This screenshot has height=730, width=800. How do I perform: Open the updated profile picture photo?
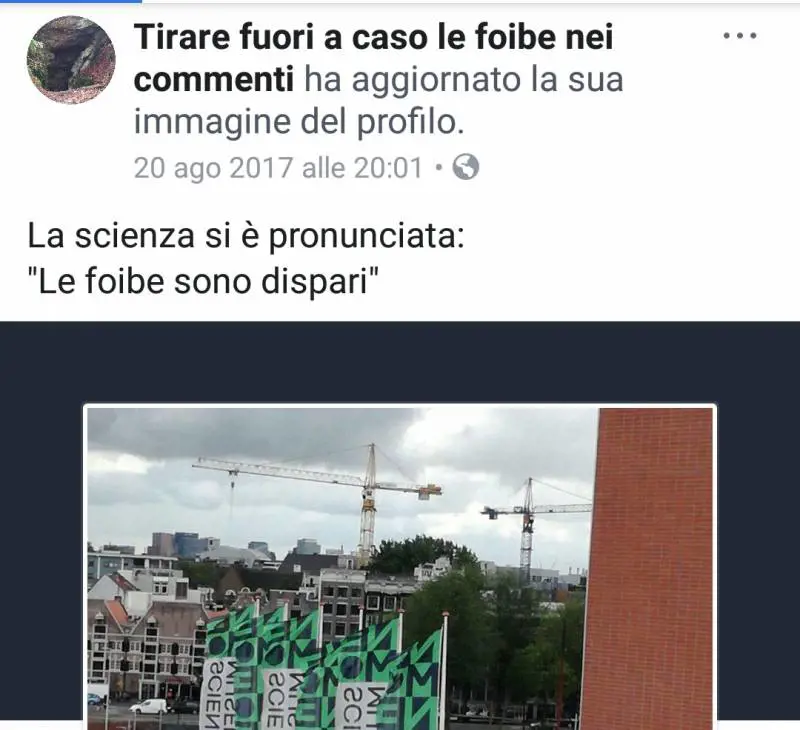point(400,565)
